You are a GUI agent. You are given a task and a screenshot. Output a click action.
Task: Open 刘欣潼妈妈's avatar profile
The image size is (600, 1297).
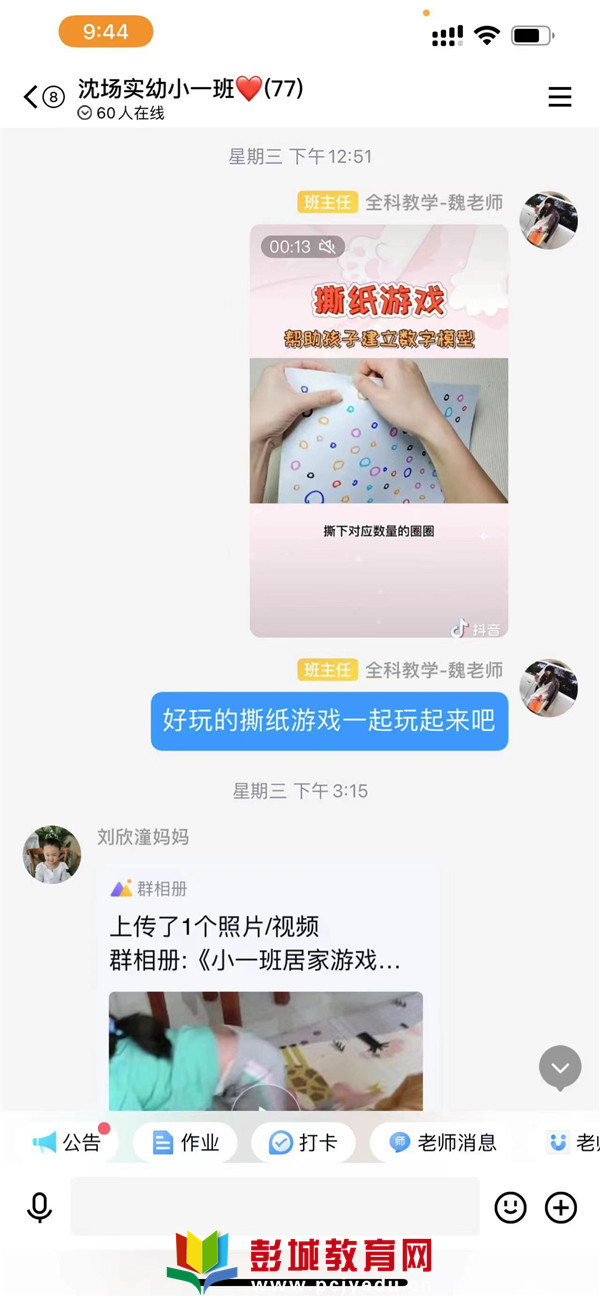(52, 855)
